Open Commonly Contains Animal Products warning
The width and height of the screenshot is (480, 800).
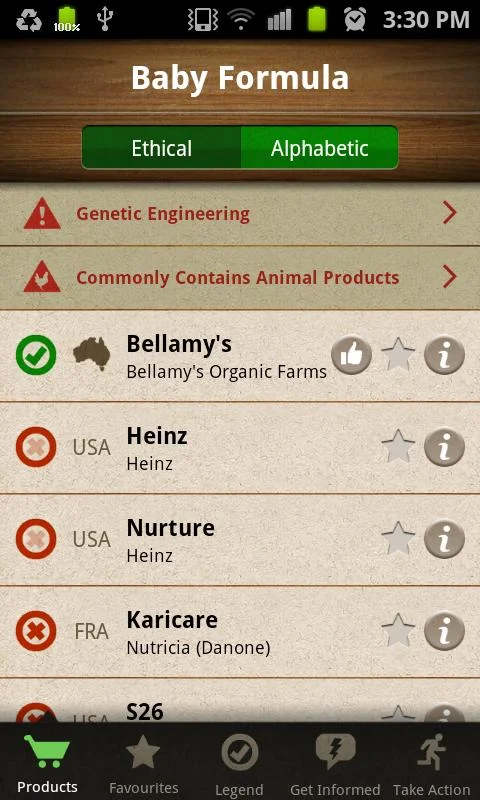coord(240,278)
